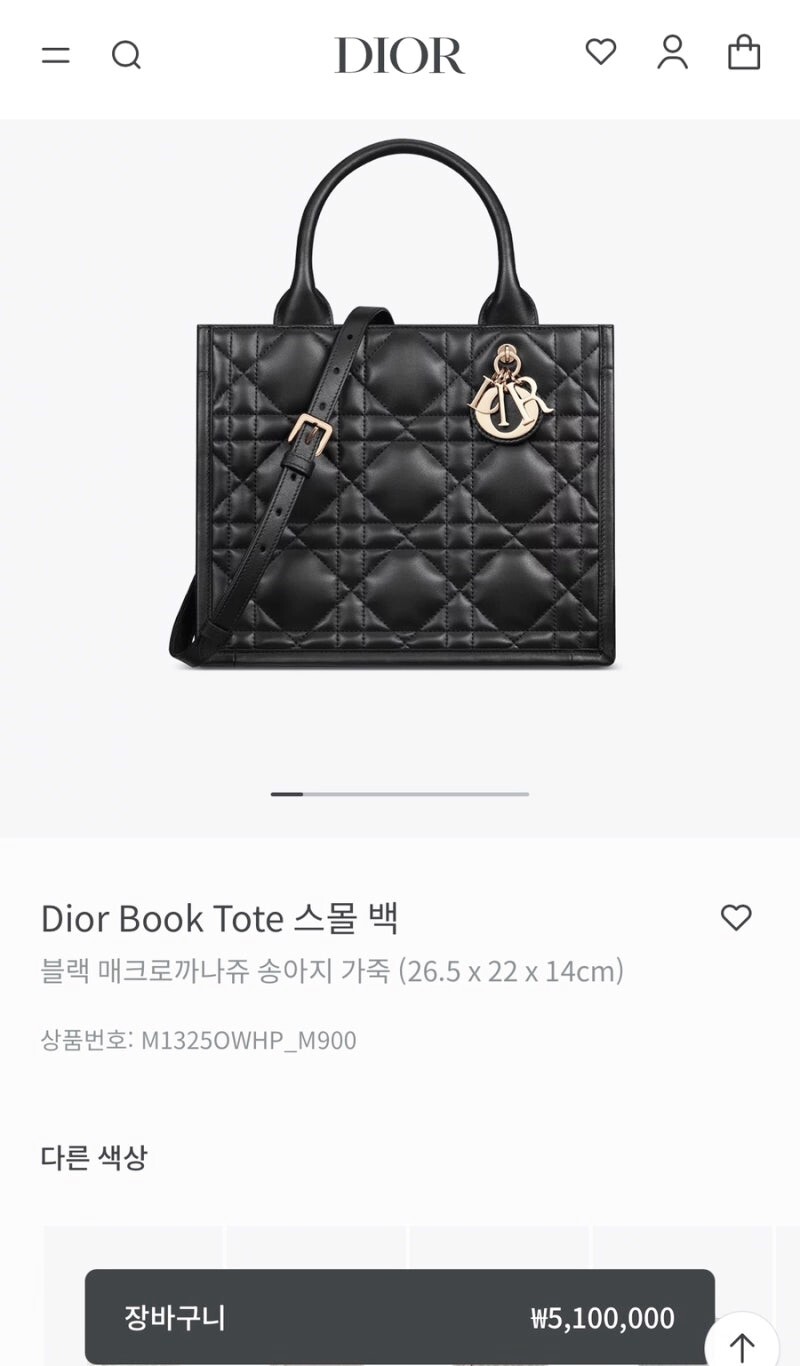Screen dimensions: 800x1366
Task: Open the wishlist heart in the header
Action: [x=601, y=52]
